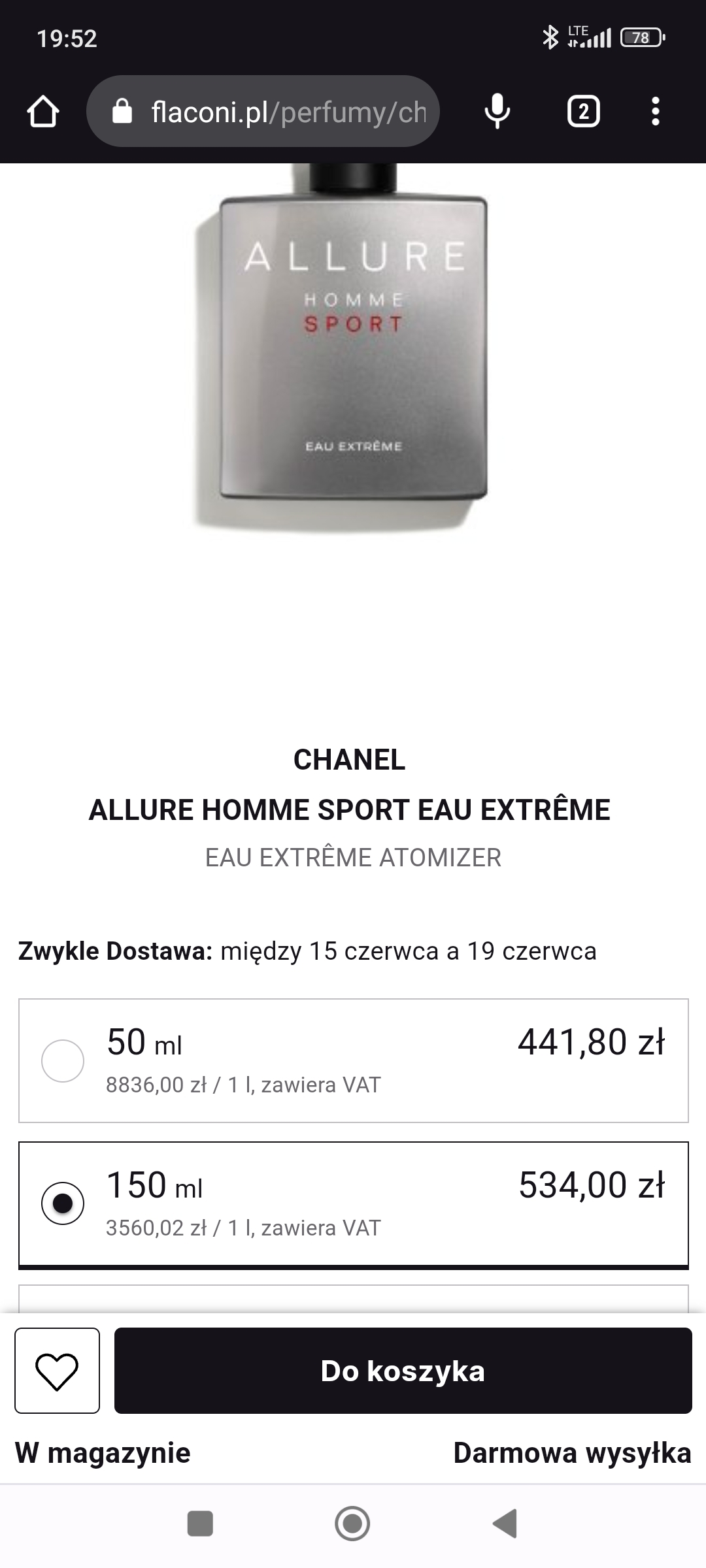Tap the Do koszyka button

pos(403,1371)
